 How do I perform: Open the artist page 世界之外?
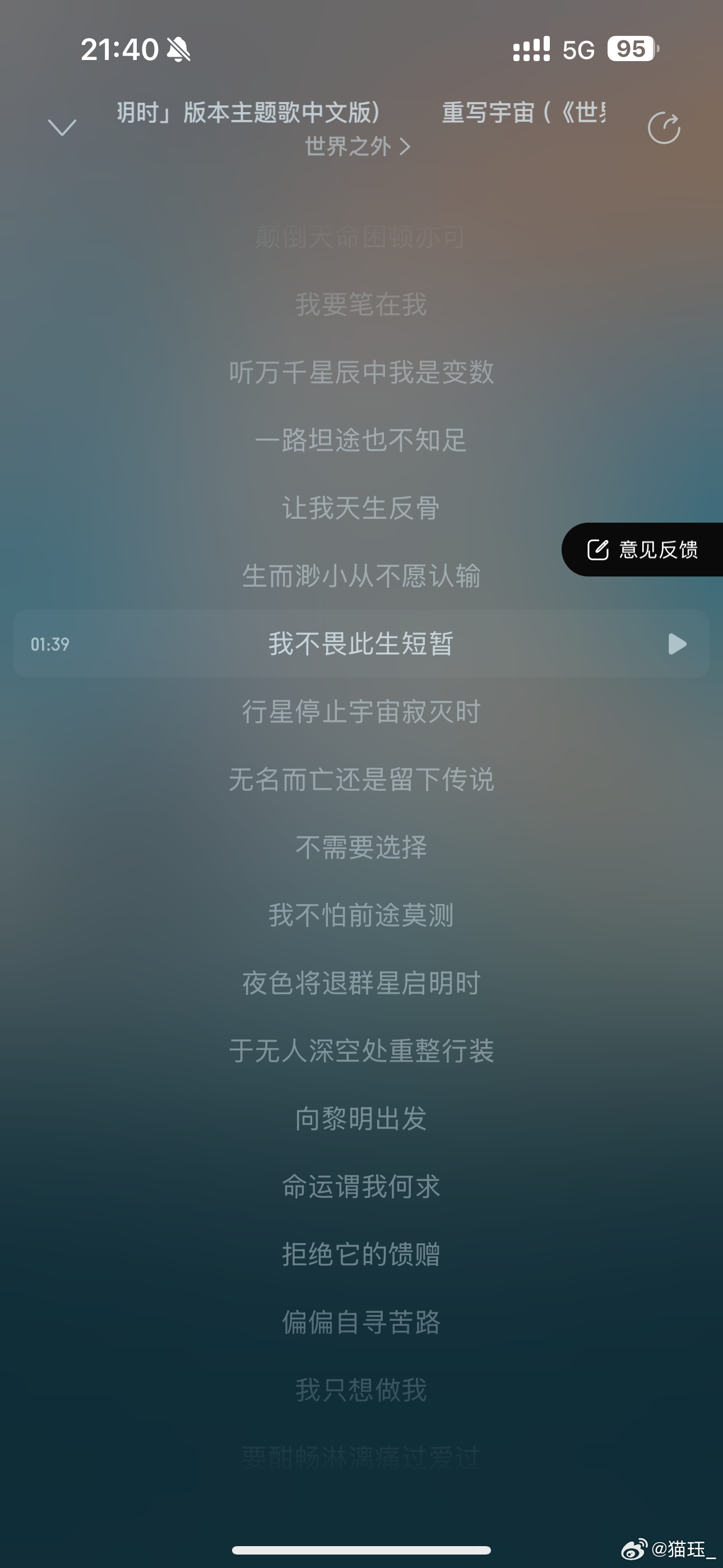click(356, 147)
